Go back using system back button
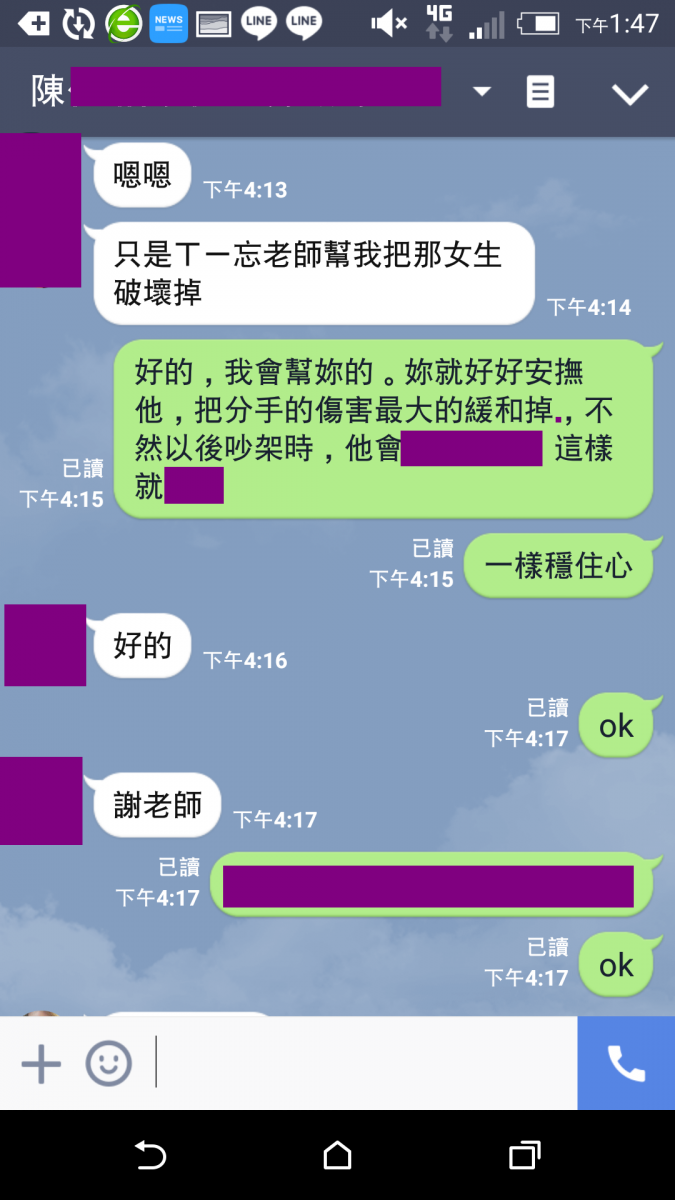Viewport: 675px width, 1200px height. pyautogui.click(x=150, y=1156)
